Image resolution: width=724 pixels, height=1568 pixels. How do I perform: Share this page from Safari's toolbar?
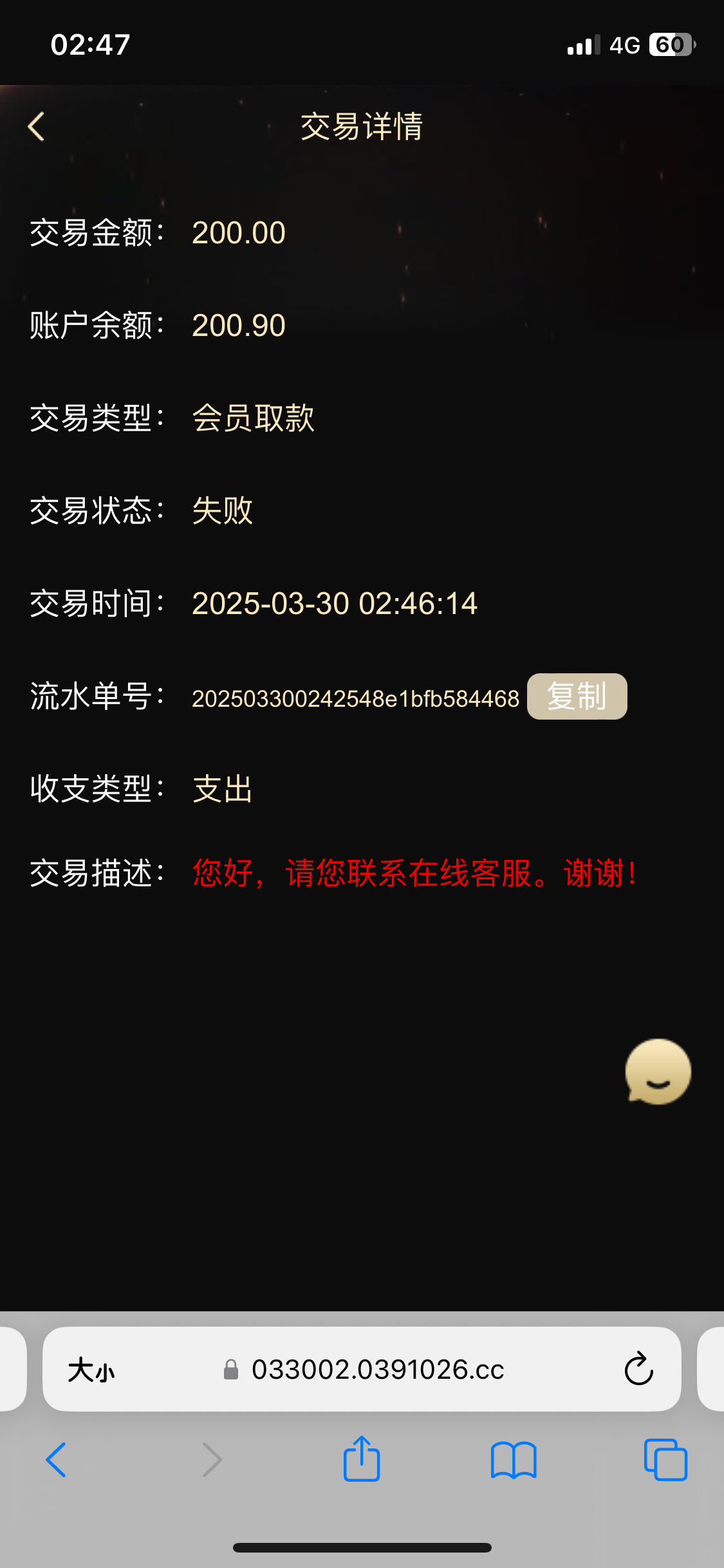(x=362, y=1459)
